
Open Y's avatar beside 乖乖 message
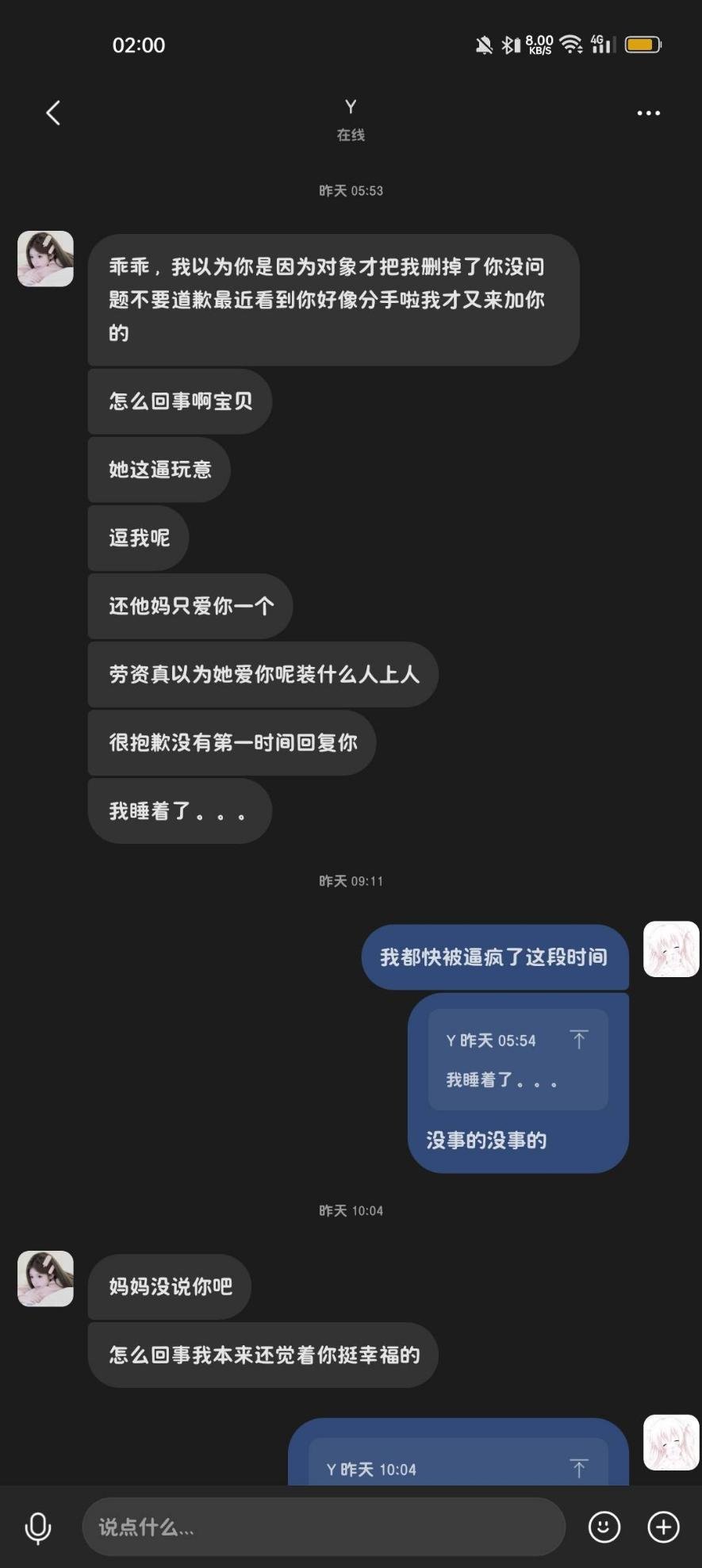[45, 259]
